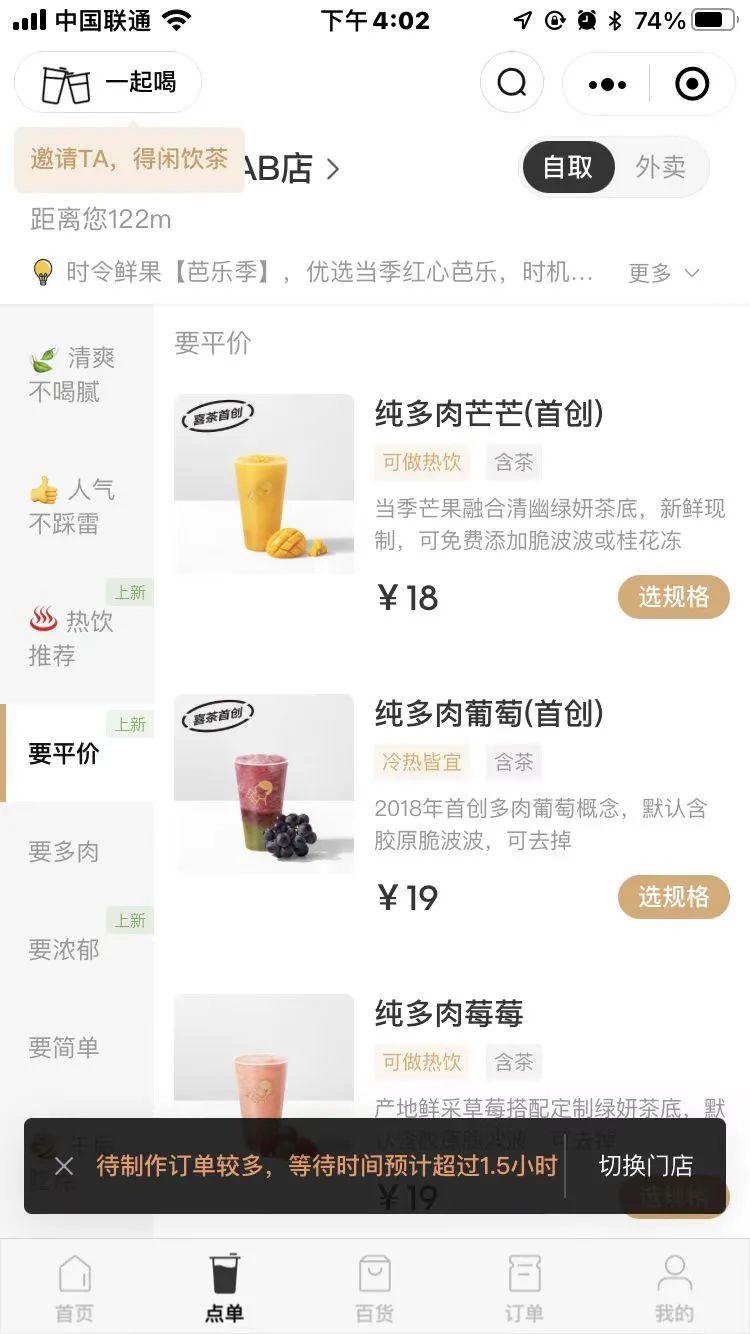View the 订单 orders tab
The image size is (750, 1334).
tap(524, 1288)
